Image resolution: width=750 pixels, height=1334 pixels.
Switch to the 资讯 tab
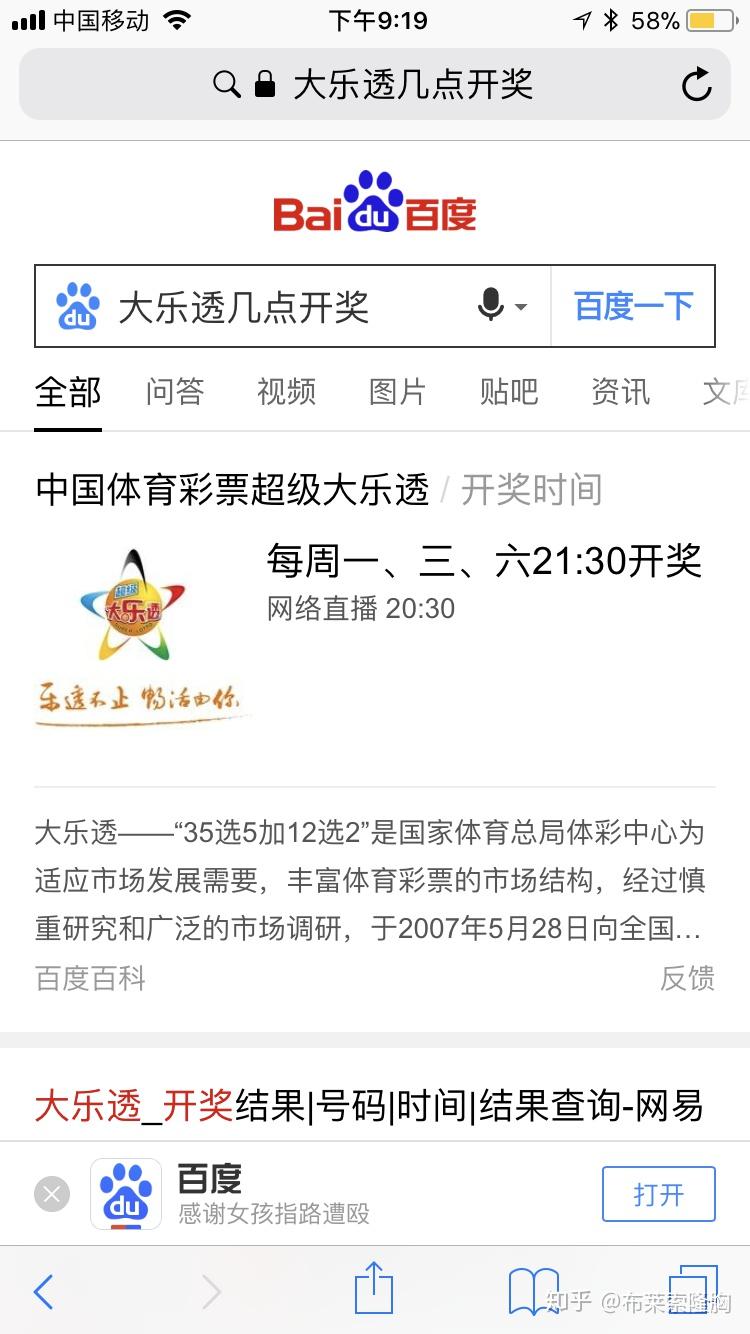click(x=620, y=392)
